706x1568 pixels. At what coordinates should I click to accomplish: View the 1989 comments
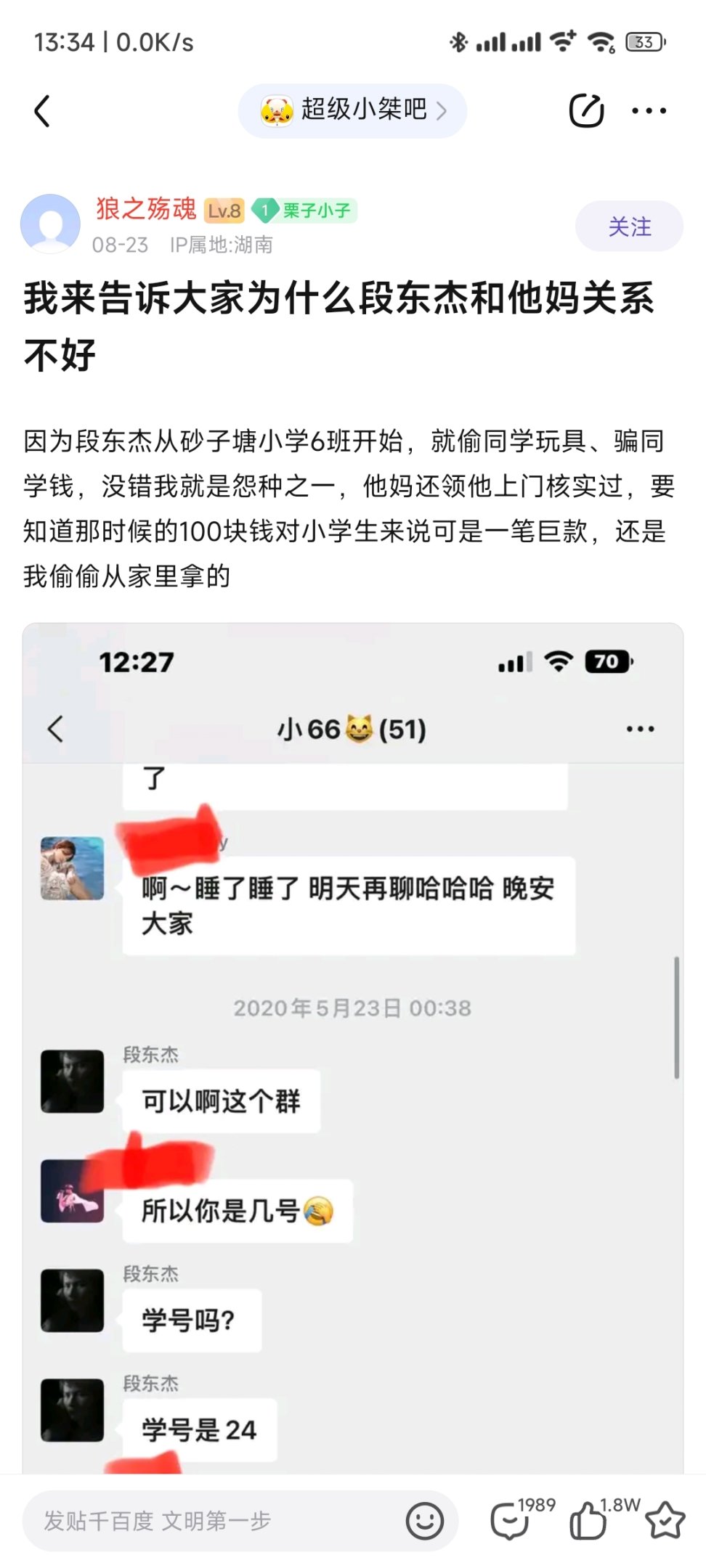pyautogui.click(x=510, y=1521)
